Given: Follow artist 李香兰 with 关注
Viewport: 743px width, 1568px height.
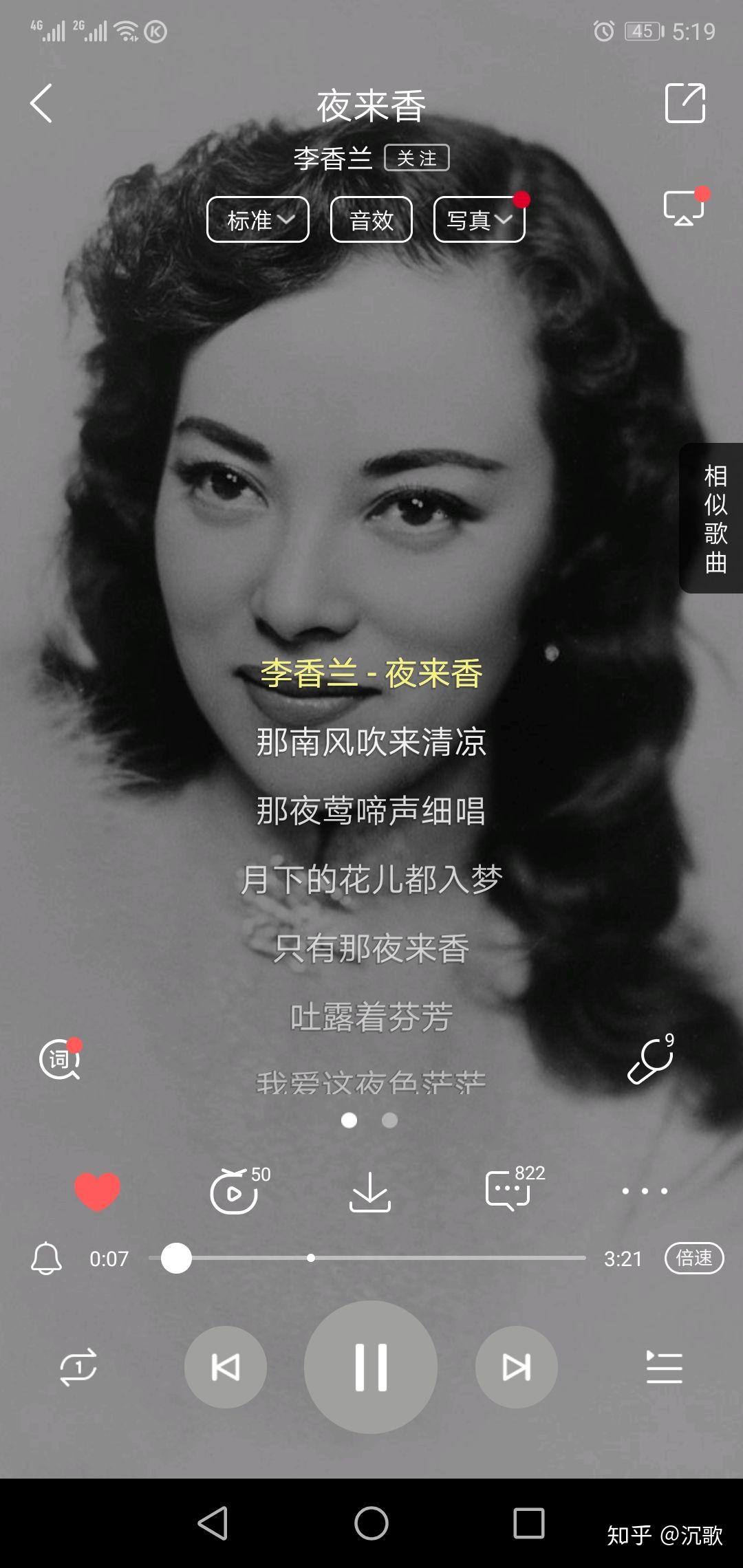Looking at the screenshot, I should 416,157.
